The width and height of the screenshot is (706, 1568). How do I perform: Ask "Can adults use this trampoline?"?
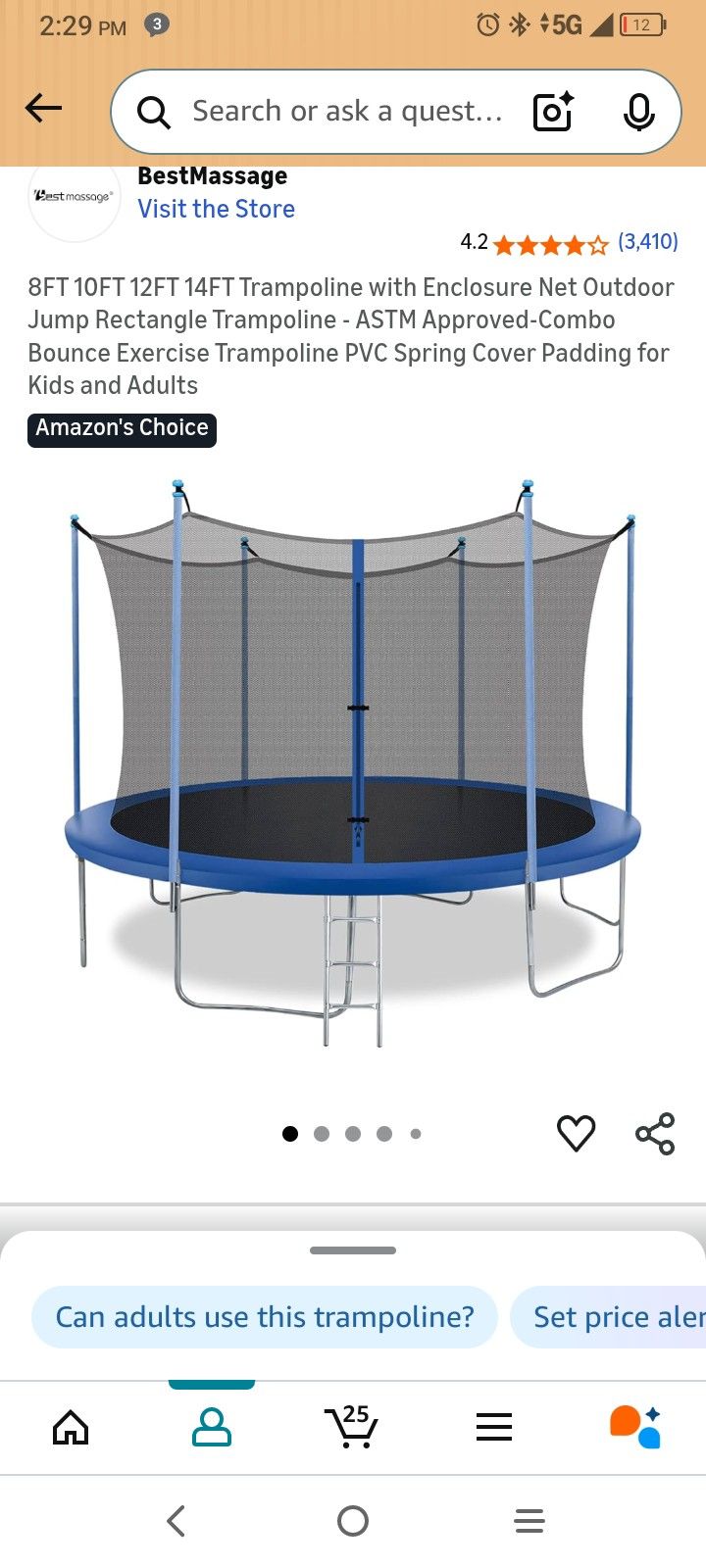[265, 1317]
